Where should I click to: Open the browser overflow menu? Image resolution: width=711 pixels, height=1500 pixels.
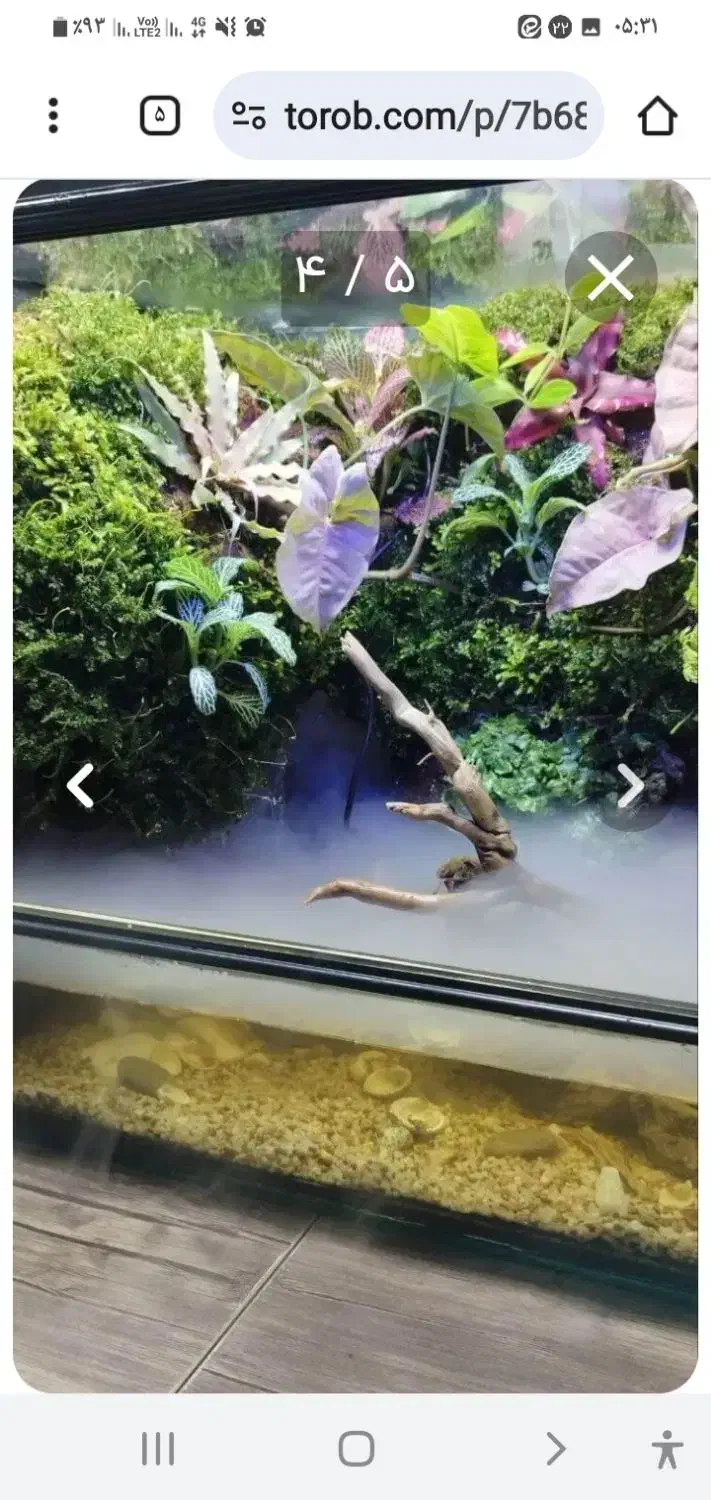tap(53, 116)
